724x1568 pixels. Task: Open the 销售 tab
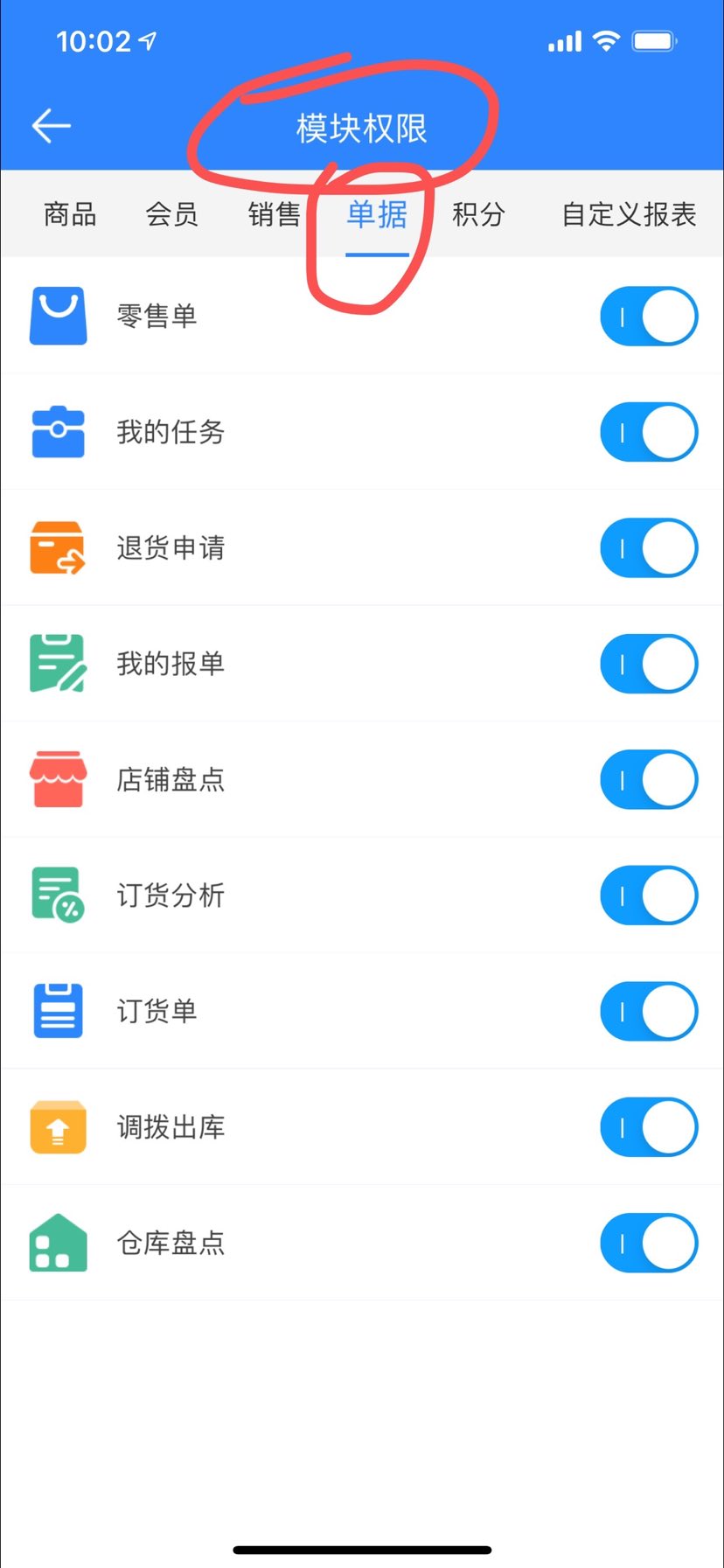pos(274,214)
